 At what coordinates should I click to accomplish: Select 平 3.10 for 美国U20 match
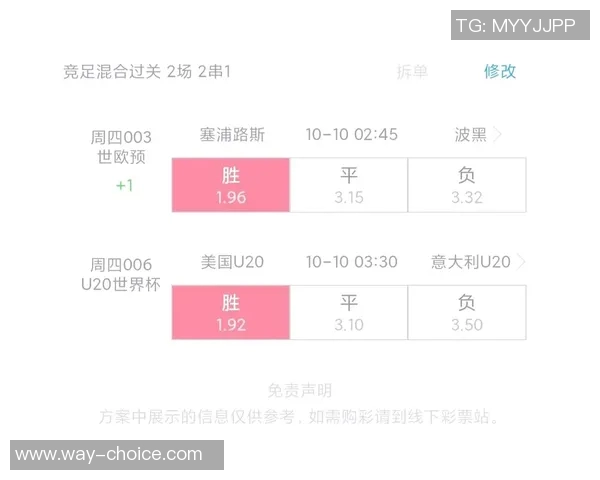point(349,312)
